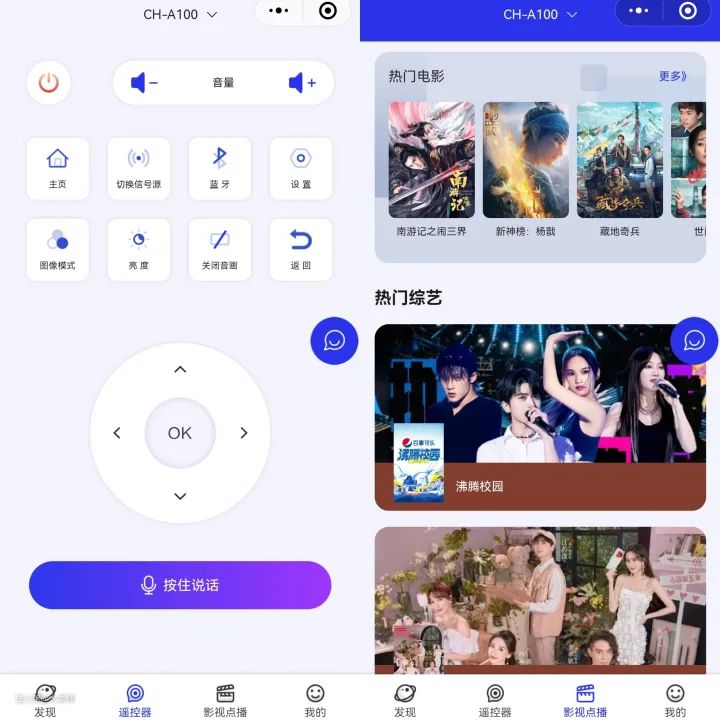Select 图像模式 picture mode
Screen dimensions: 720x720
pyautogui.click(x=58, y=249)
